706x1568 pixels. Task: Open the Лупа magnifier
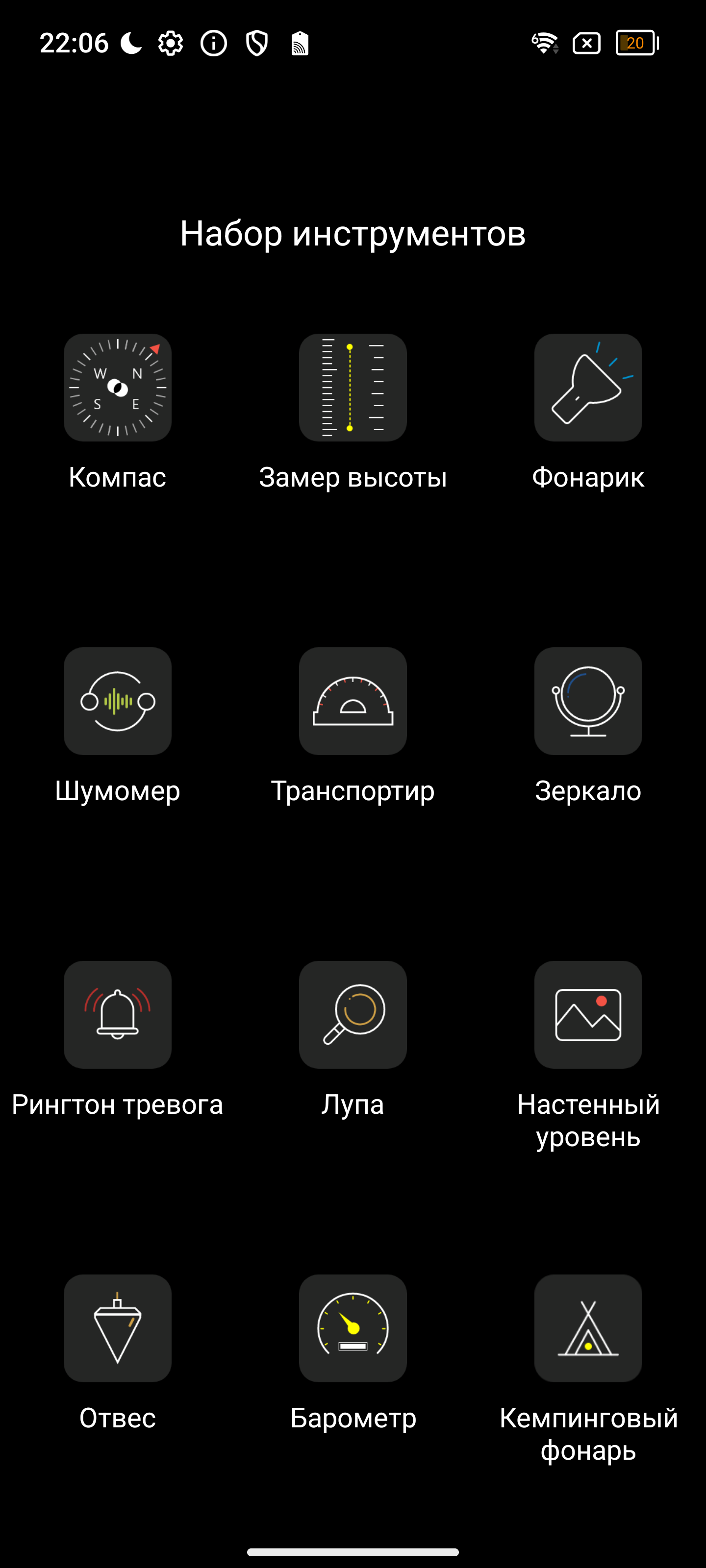353,1015
